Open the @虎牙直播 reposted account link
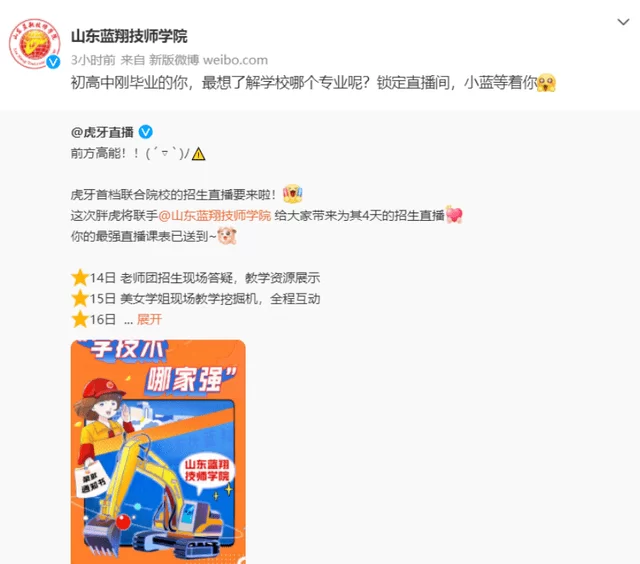Viewport: 640px width, 564px height. [102, 132]
